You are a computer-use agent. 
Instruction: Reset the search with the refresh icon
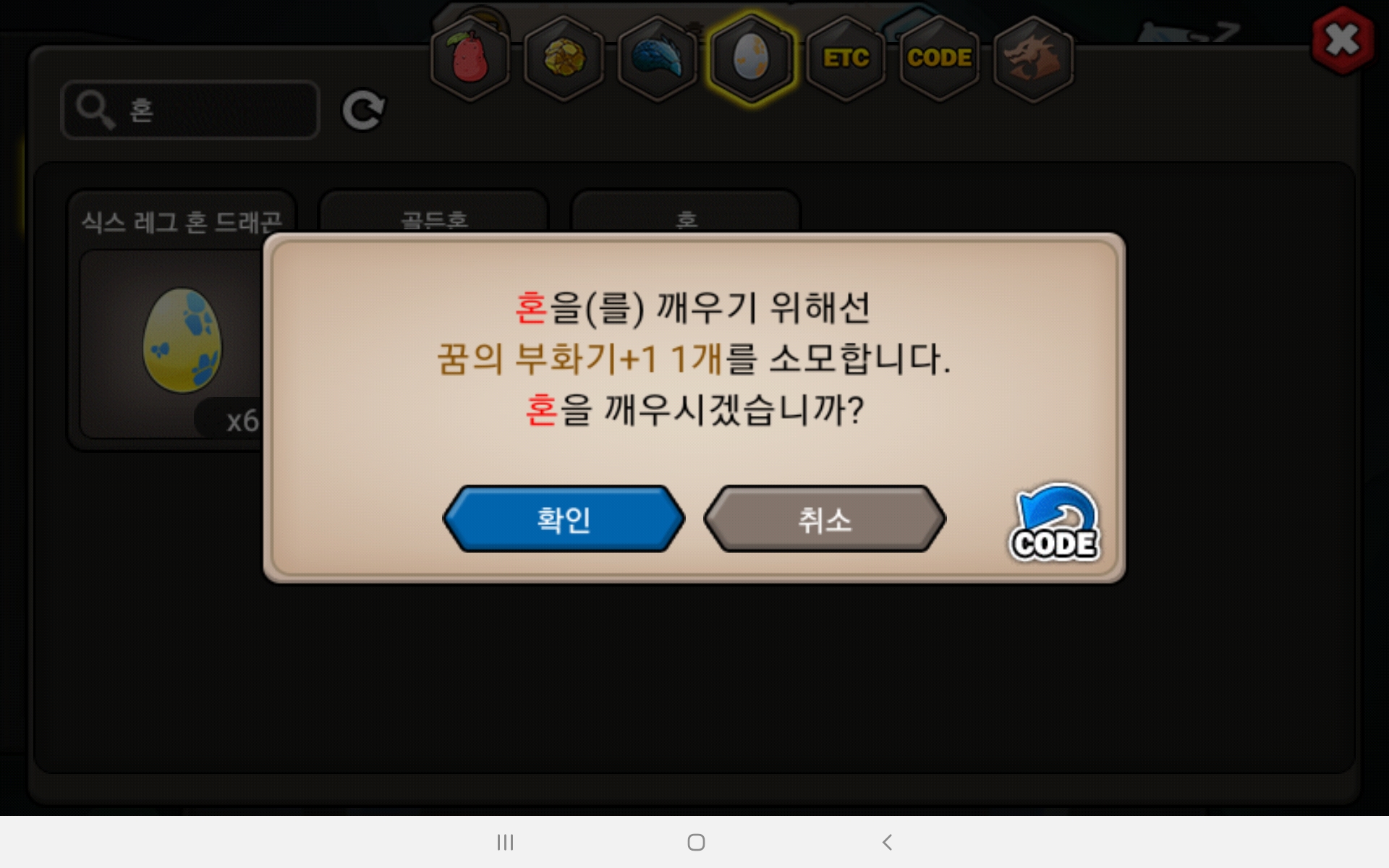point(363,110)
